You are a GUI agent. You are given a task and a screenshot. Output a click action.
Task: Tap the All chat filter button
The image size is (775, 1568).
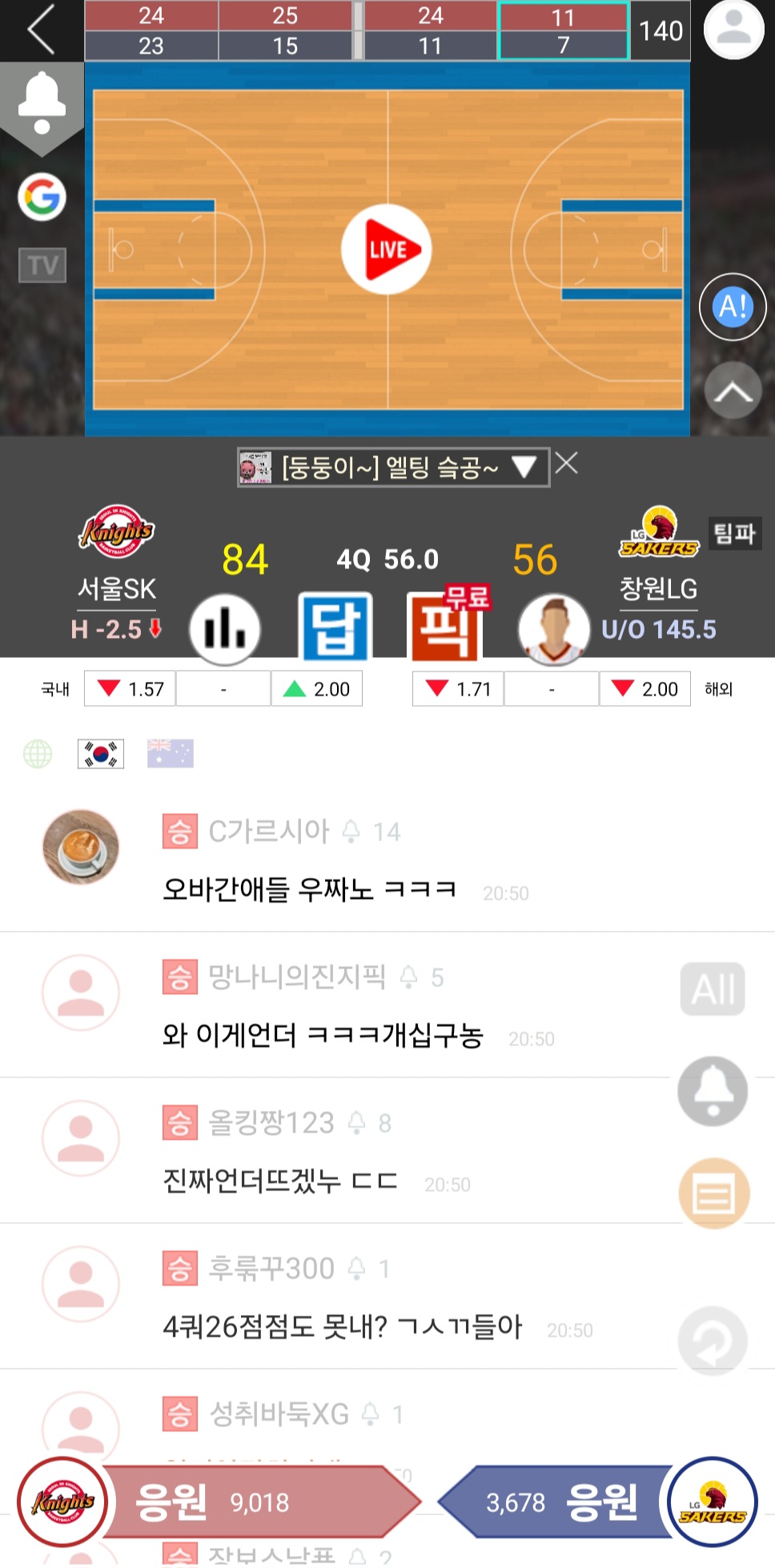point(713,989)
